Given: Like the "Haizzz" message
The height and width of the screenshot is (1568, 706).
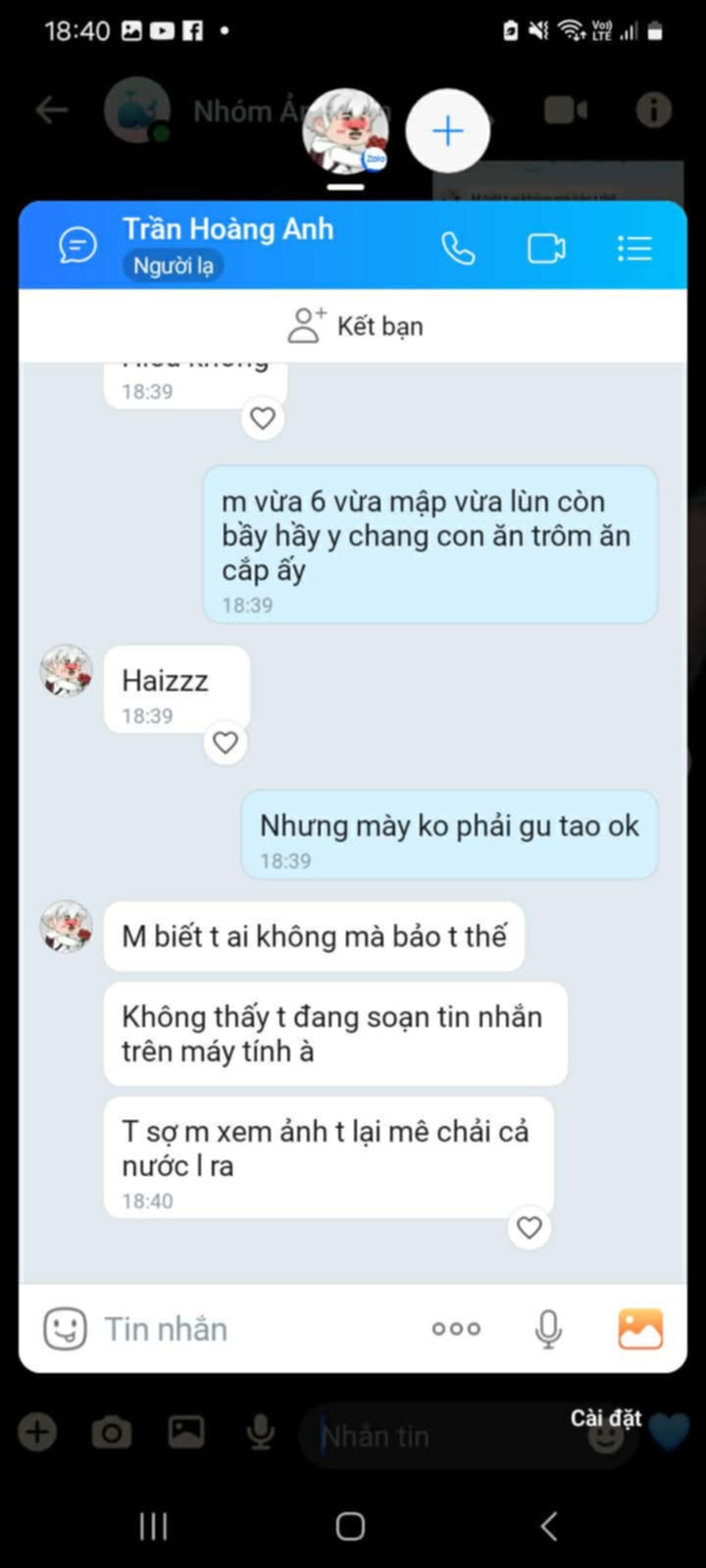Looking at the screenshot, I should [226, 743].
